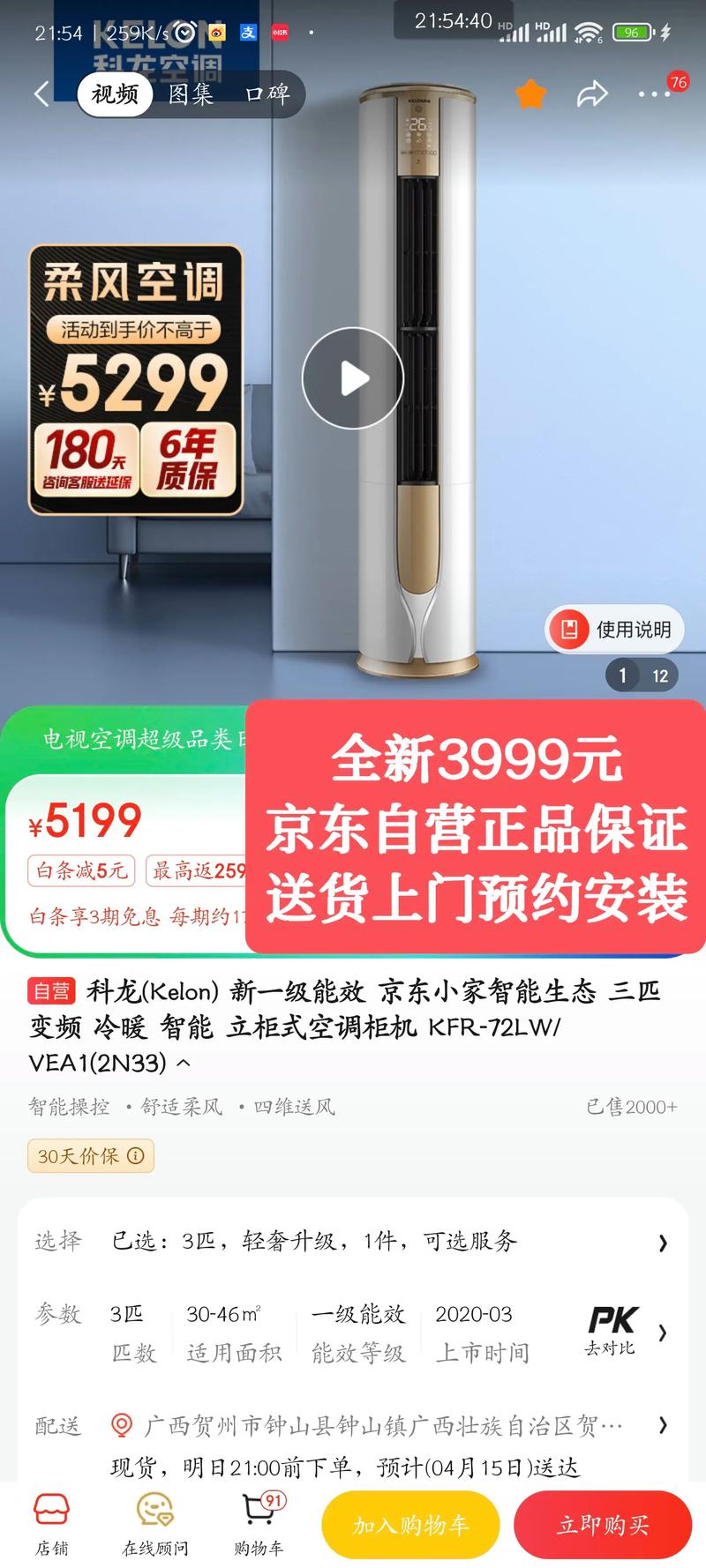Tap the share icon
Image resolution: width=706 pixels, height=1568 pixels.
593,93
